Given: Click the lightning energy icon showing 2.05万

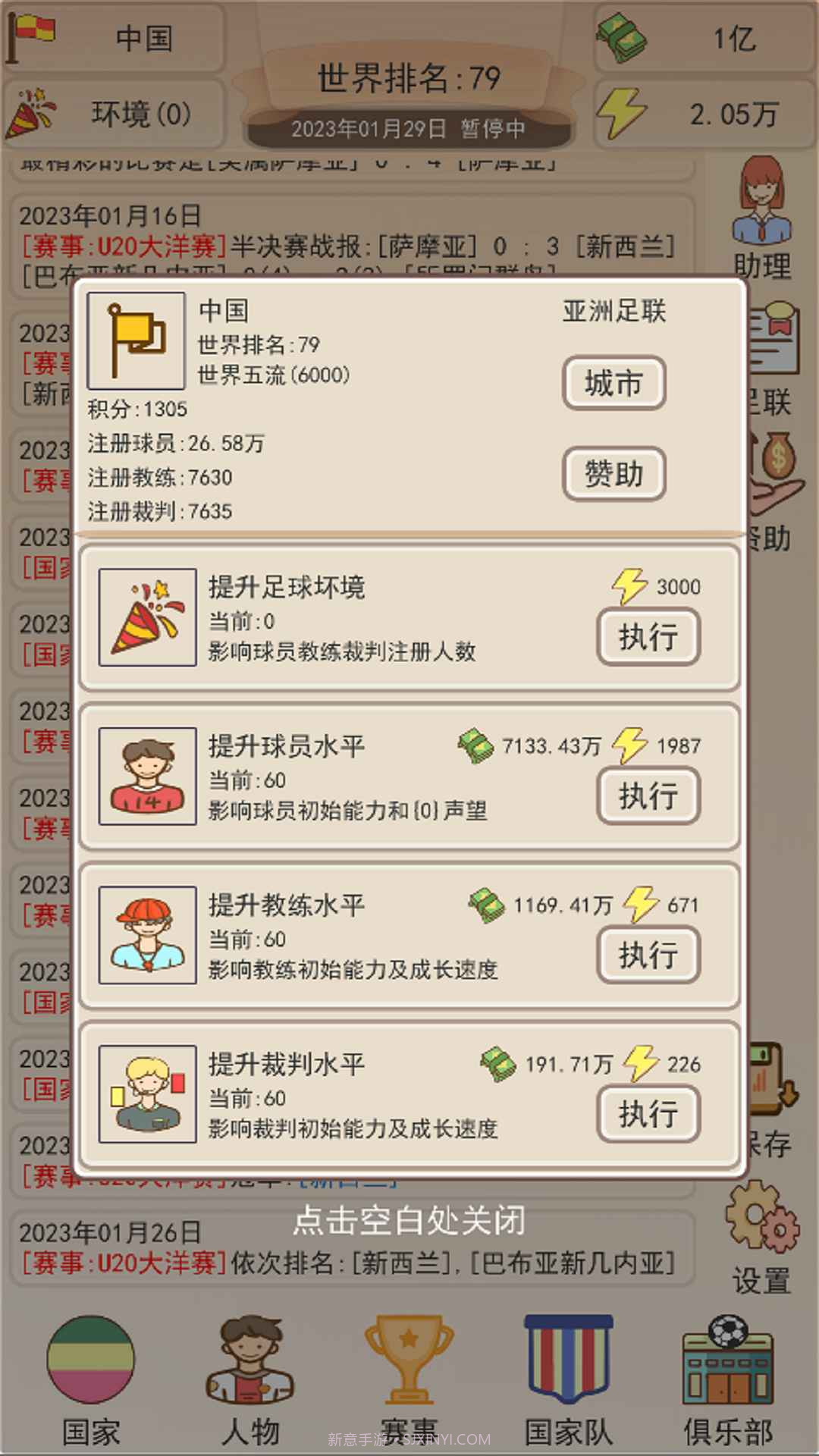Looking at the screenshot, I should (x=623, y=114).
